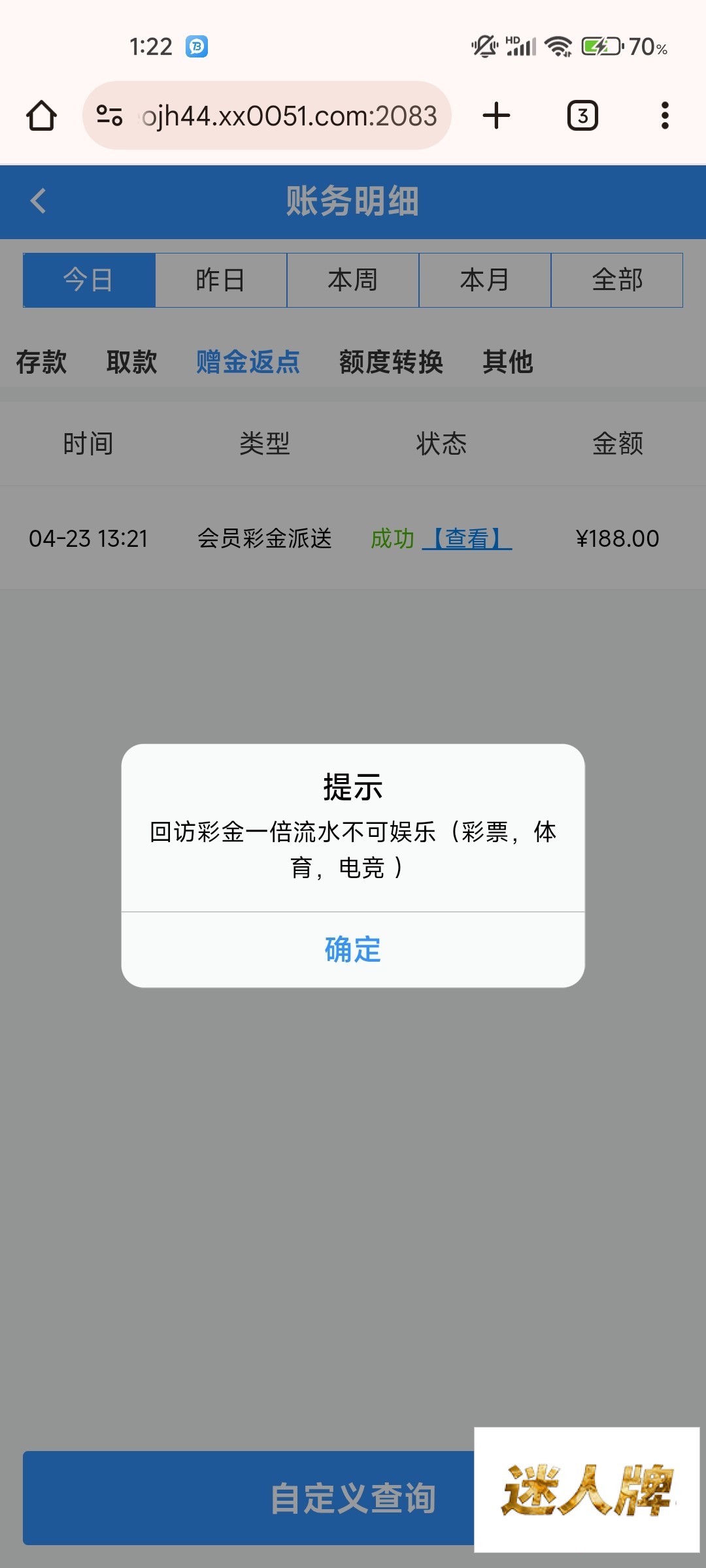Open browser home page
The image size is (706, 1568).
(x=41, y=116)
